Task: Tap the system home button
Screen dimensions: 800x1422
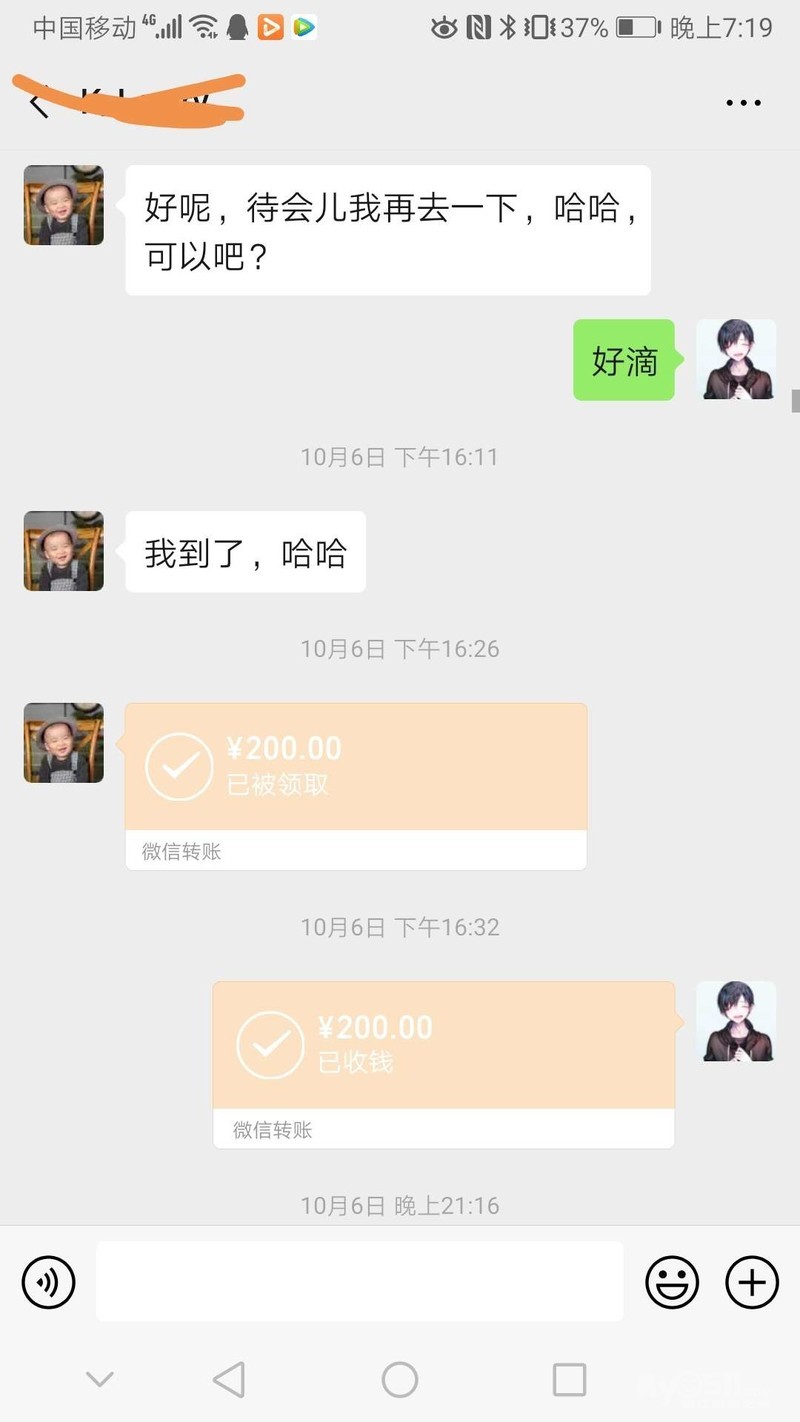Action: pyautogui.click(x=400, y=1380)
